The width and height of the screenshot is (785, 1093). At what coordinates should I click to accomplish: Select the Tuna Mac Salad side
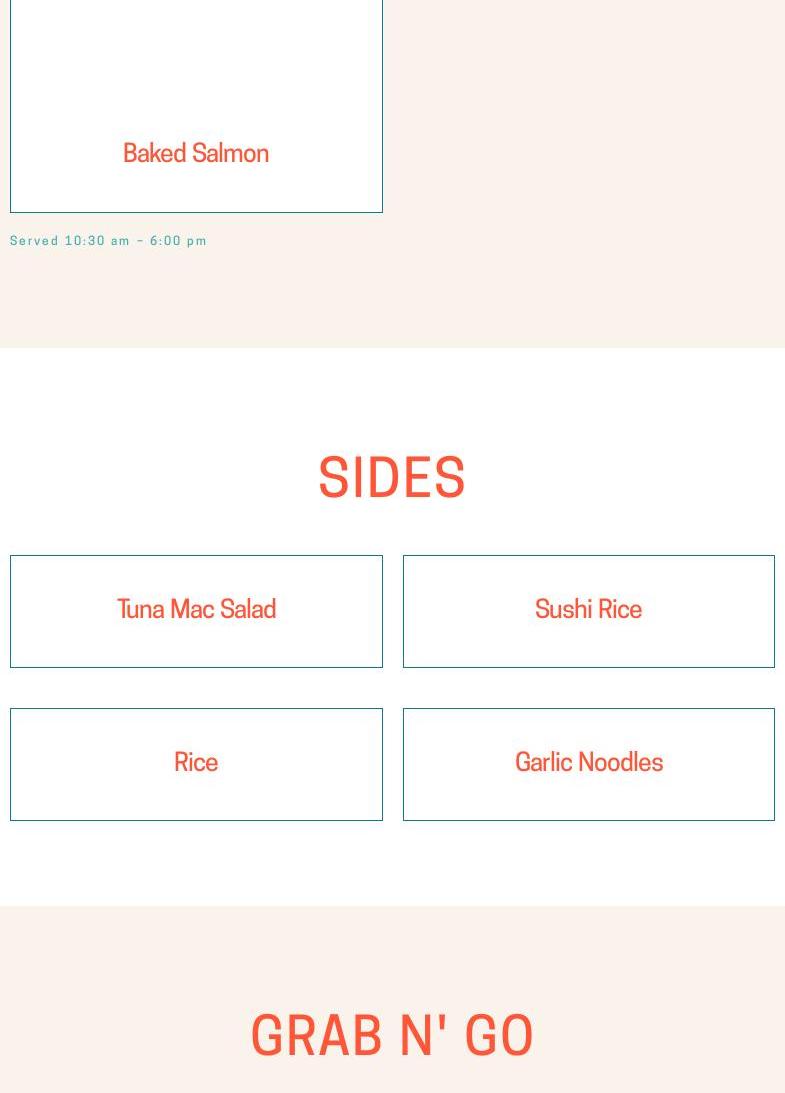(196, 611)
